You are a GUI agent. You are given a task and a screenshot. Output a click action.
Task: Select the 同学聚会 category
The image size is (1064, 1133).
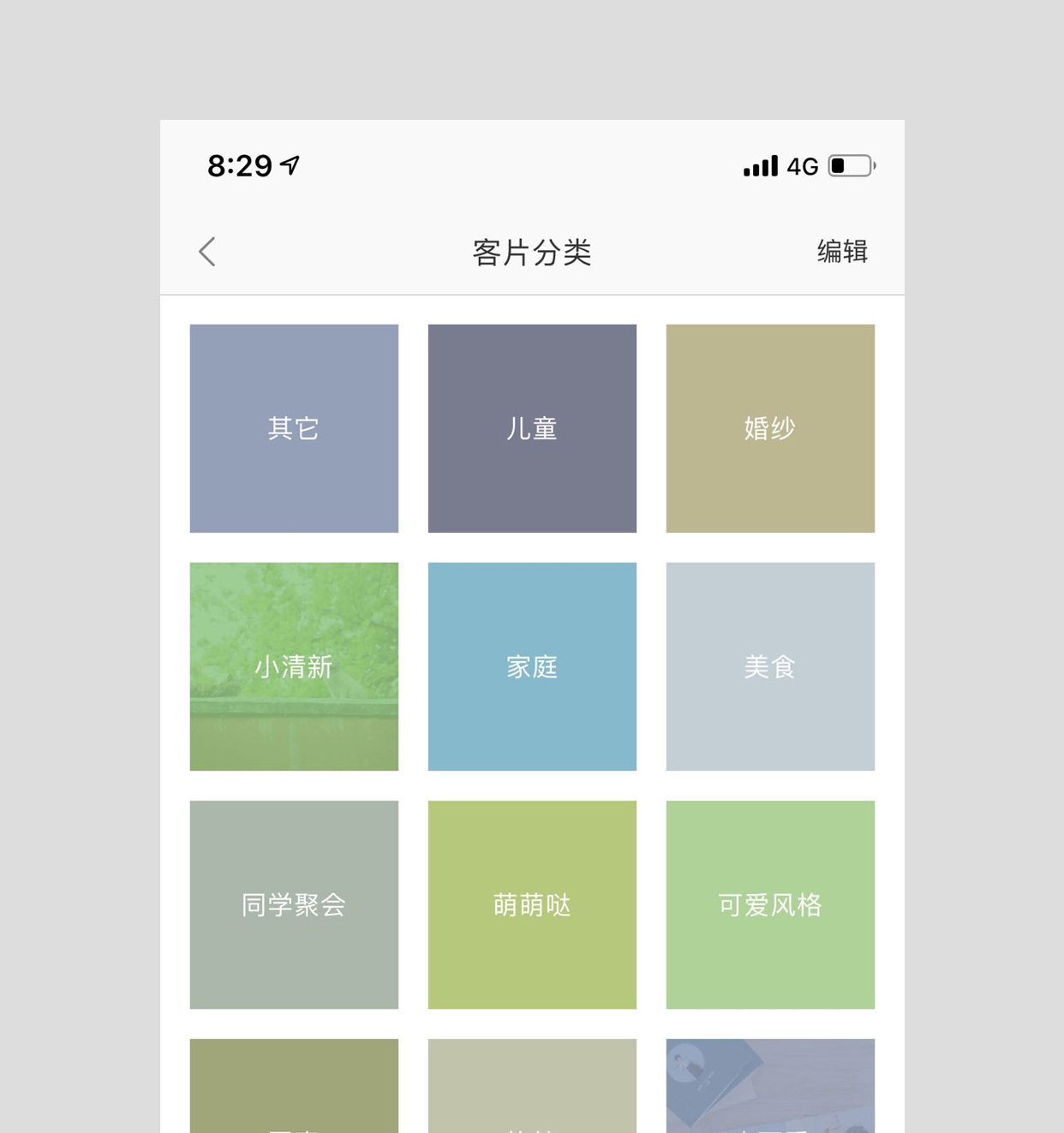(294, 904)
